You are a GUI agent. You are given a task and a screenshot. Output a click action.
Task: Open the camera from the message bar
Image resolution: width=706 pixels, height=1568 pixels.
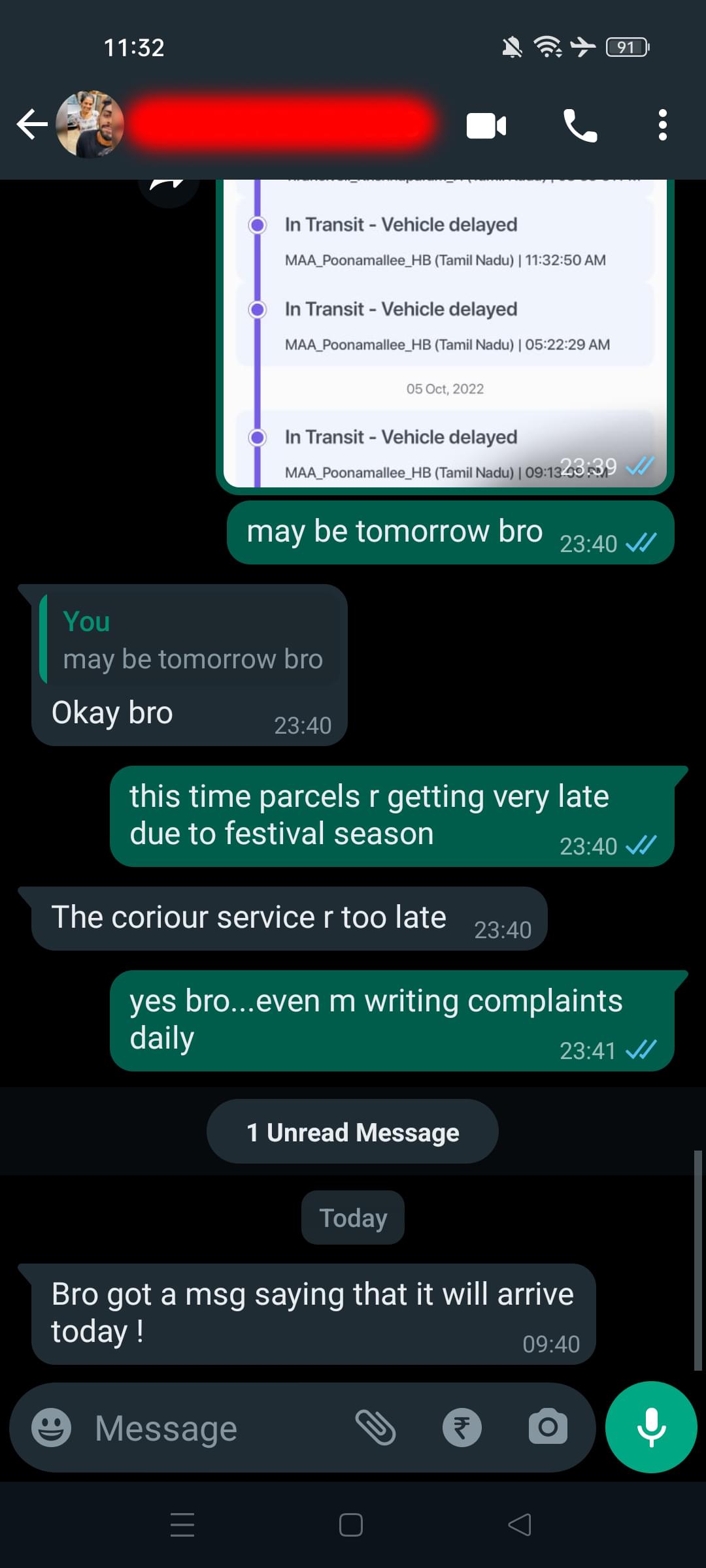(x=548, y=1428)
